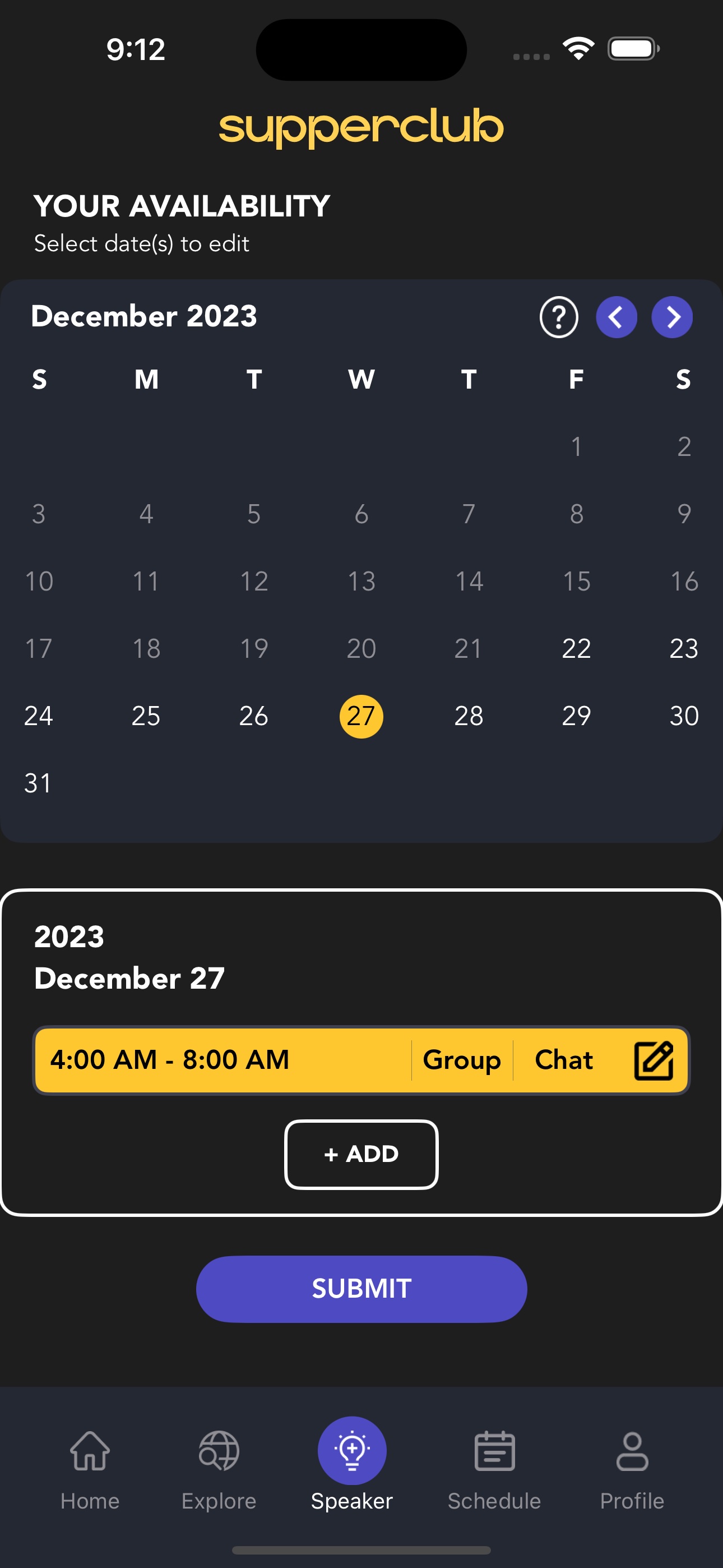Select December 28 on the calendar

click(469, 716)
